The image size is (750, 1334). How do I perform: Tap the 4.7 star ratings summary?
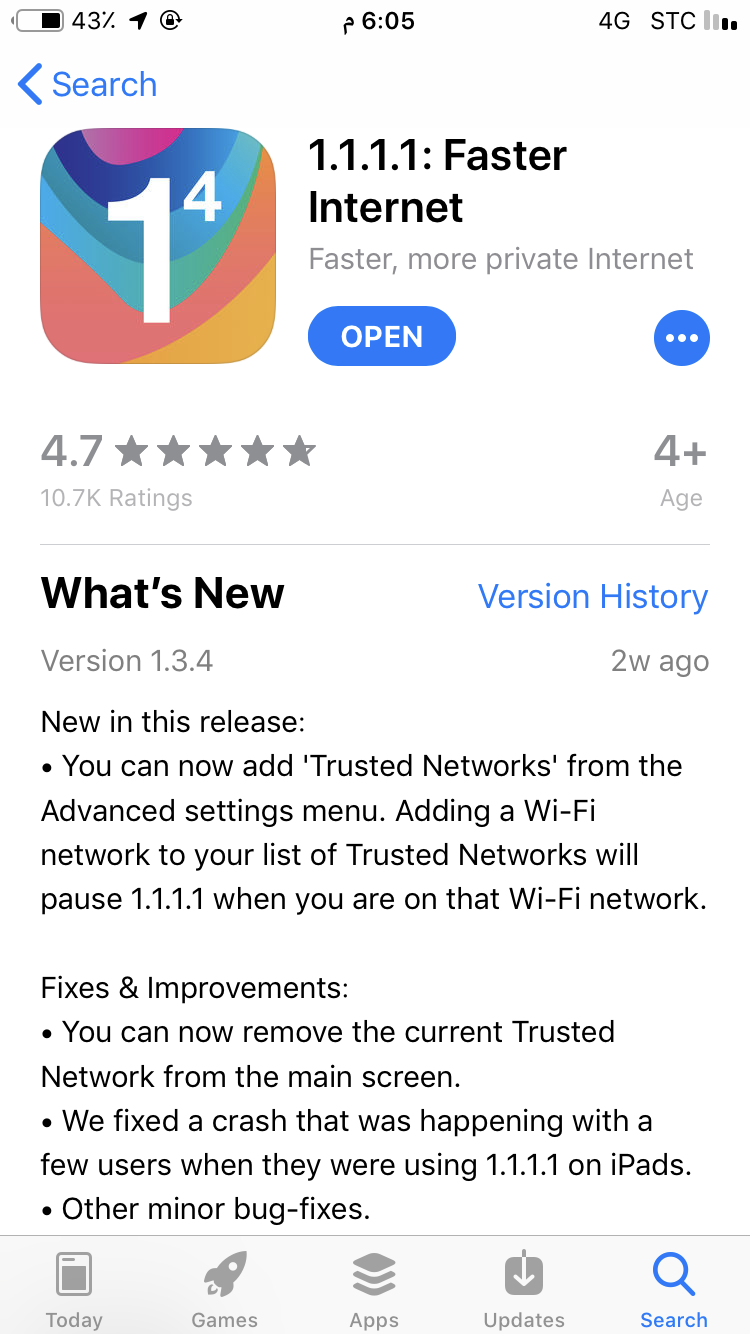178,470
